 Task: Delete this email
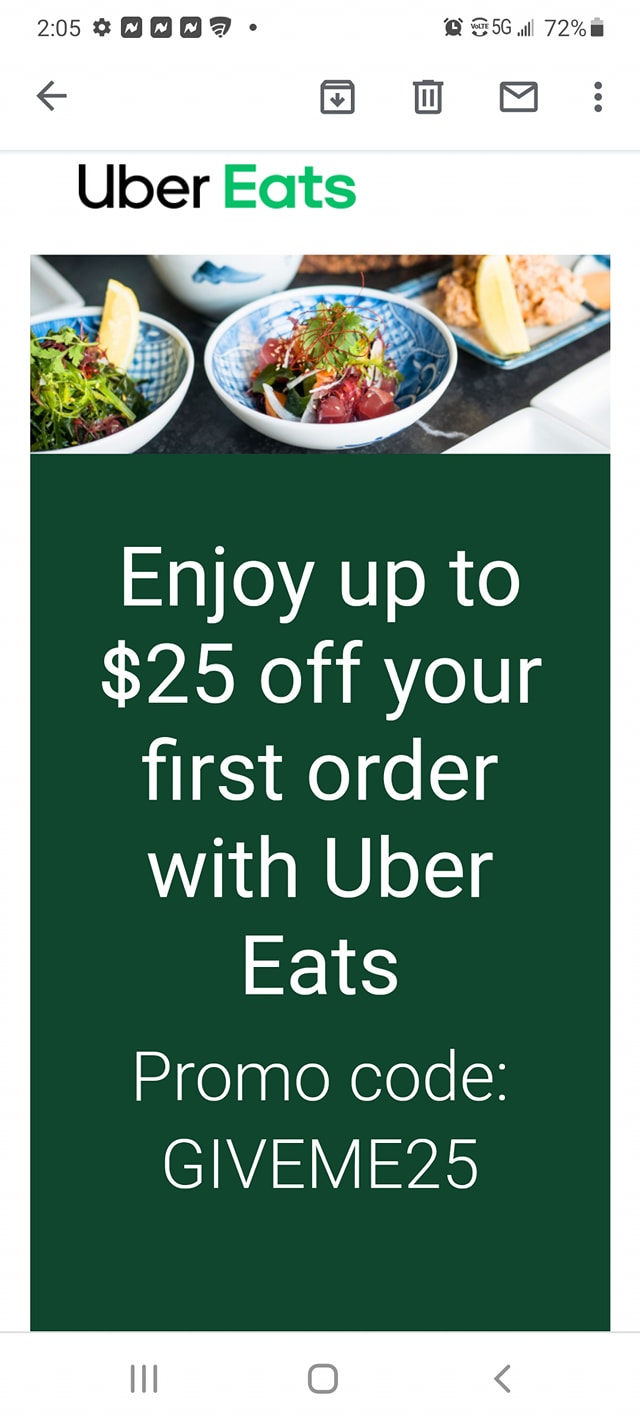pyautogui.click(x=428, y=97)
